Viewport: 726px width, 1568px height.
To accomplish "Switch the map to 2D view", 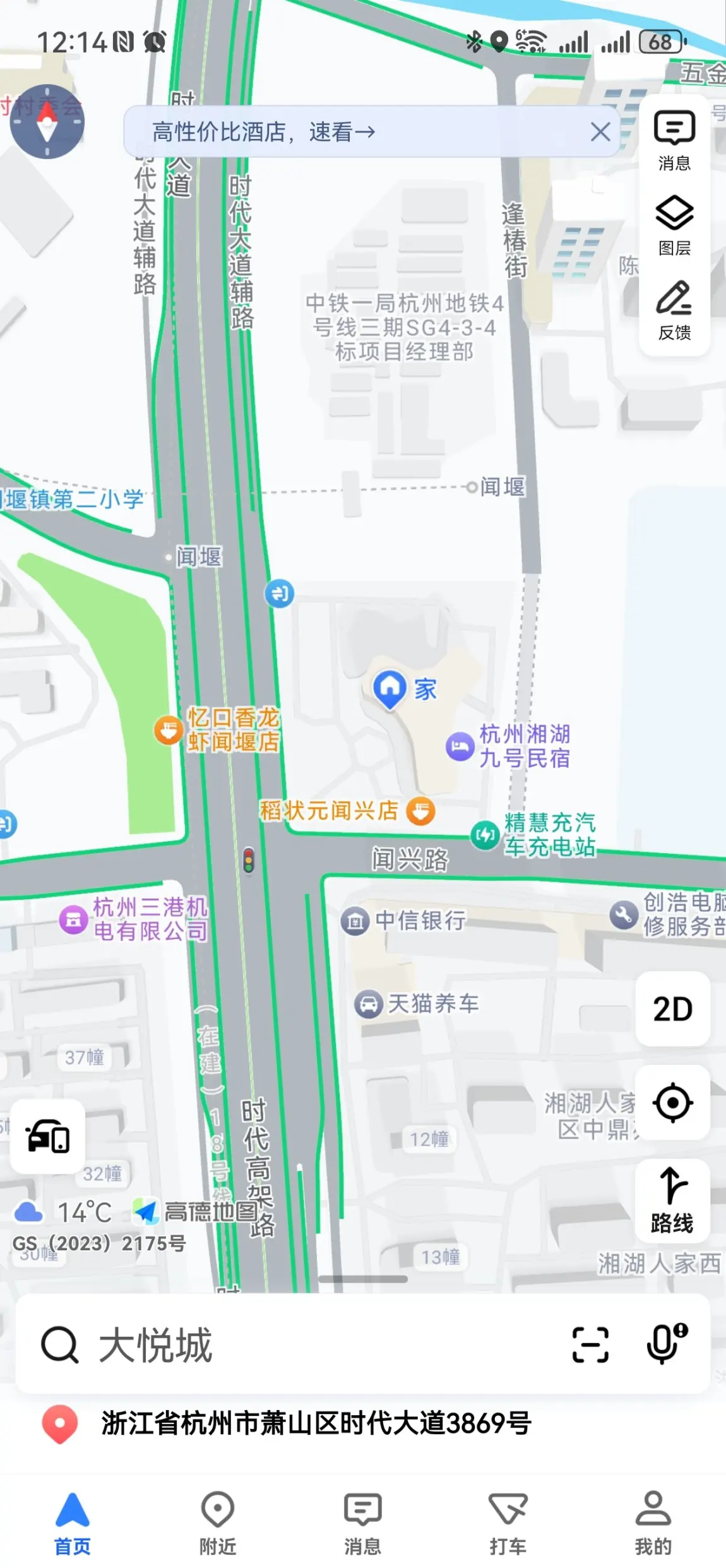I will click(672, 1009).
